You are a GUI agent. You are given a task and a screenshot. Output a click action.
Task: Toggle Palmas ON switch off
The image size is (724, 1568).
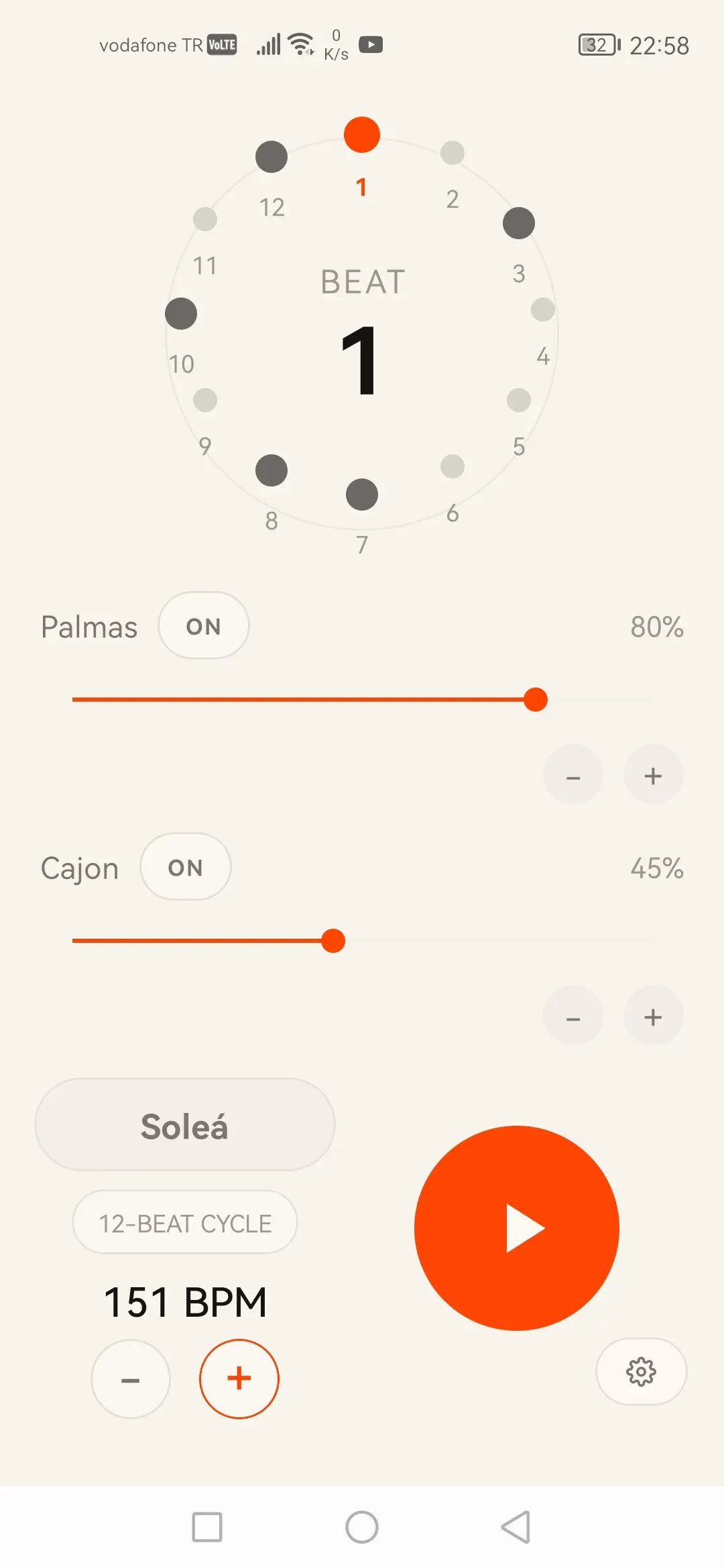click(x=204, y=626)
